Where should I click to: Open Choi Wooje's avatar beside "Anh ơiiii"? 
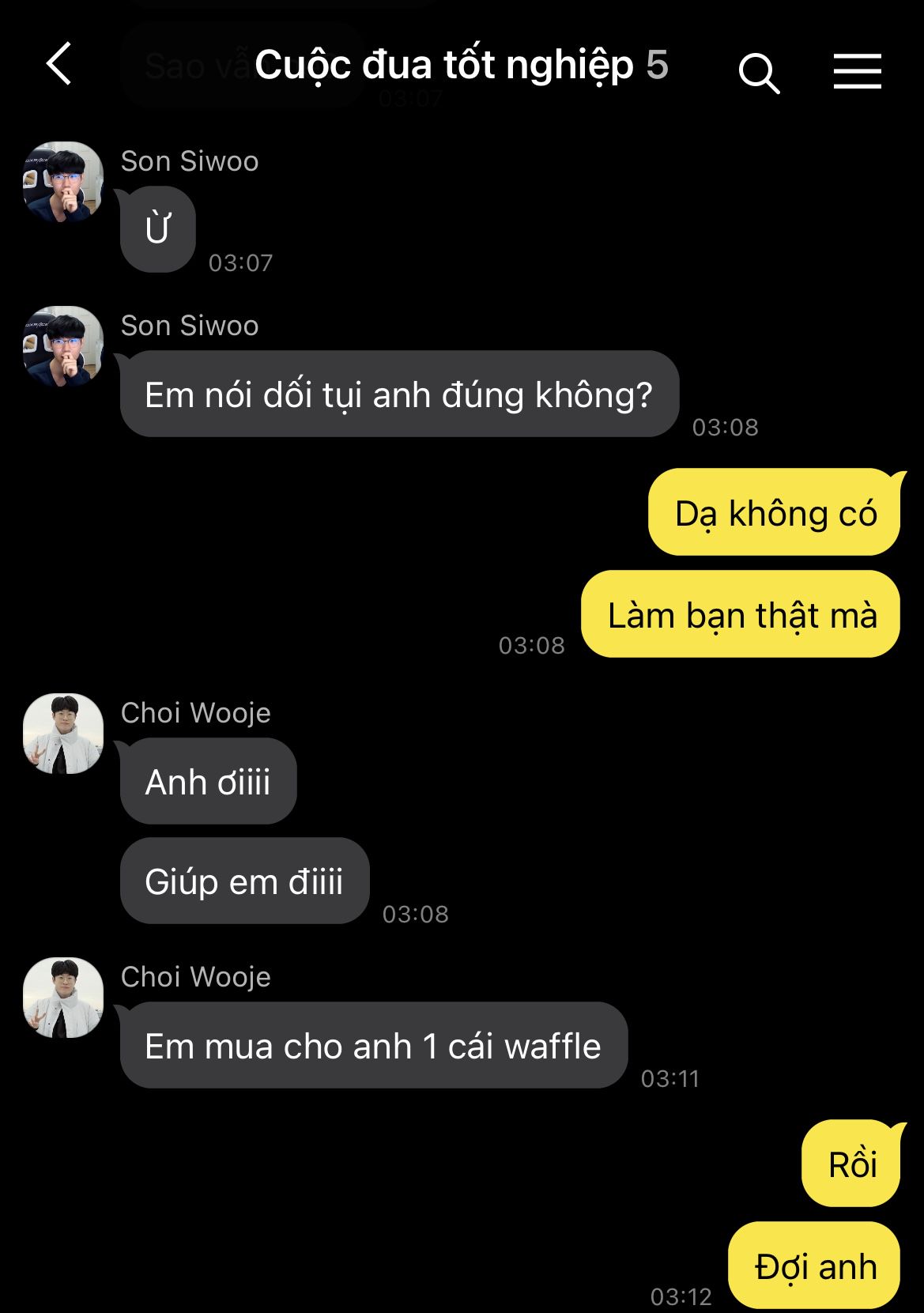click(63, 734)
